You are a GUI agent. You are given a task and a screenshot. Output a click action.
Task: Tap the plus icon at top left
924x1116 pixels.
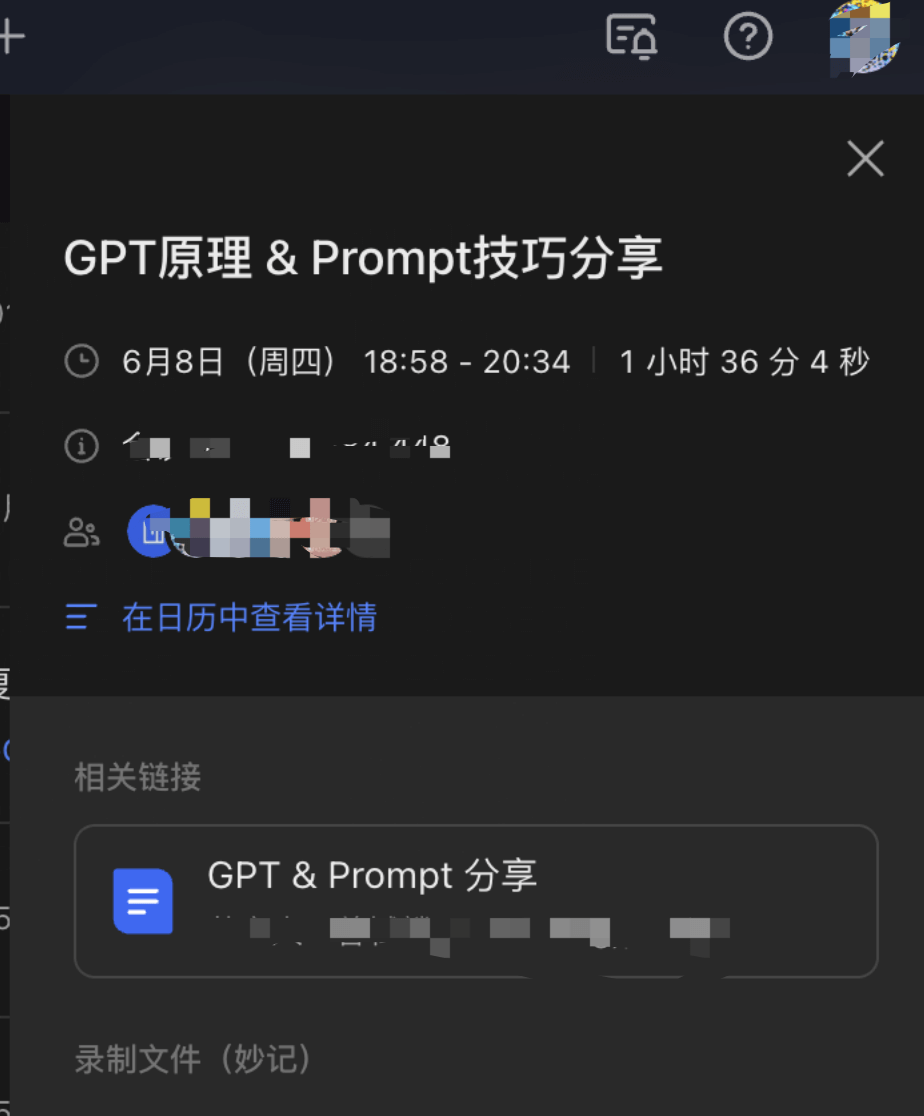pos(10,38)
